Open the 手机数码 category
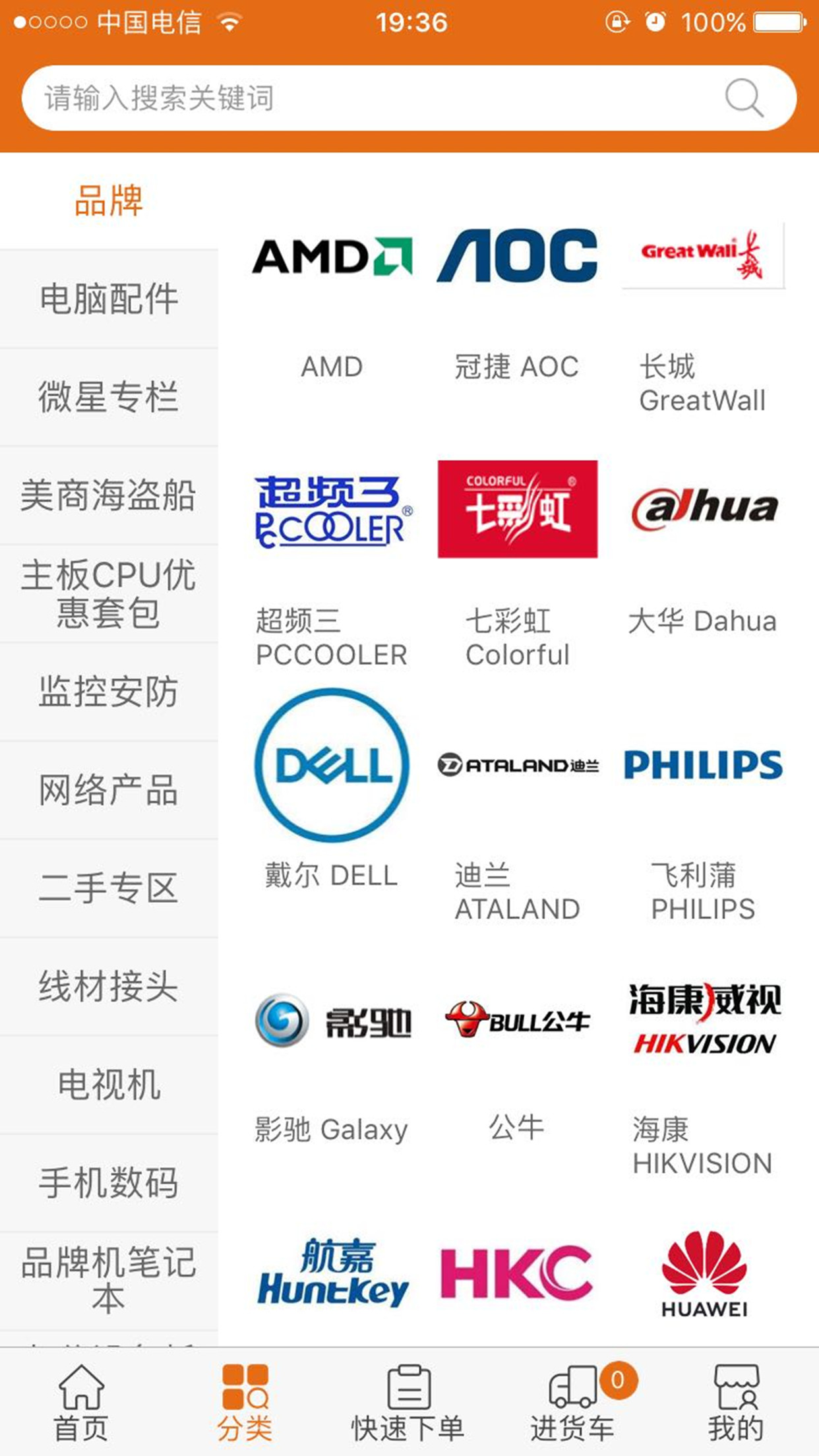 (x=109, y=1183)
